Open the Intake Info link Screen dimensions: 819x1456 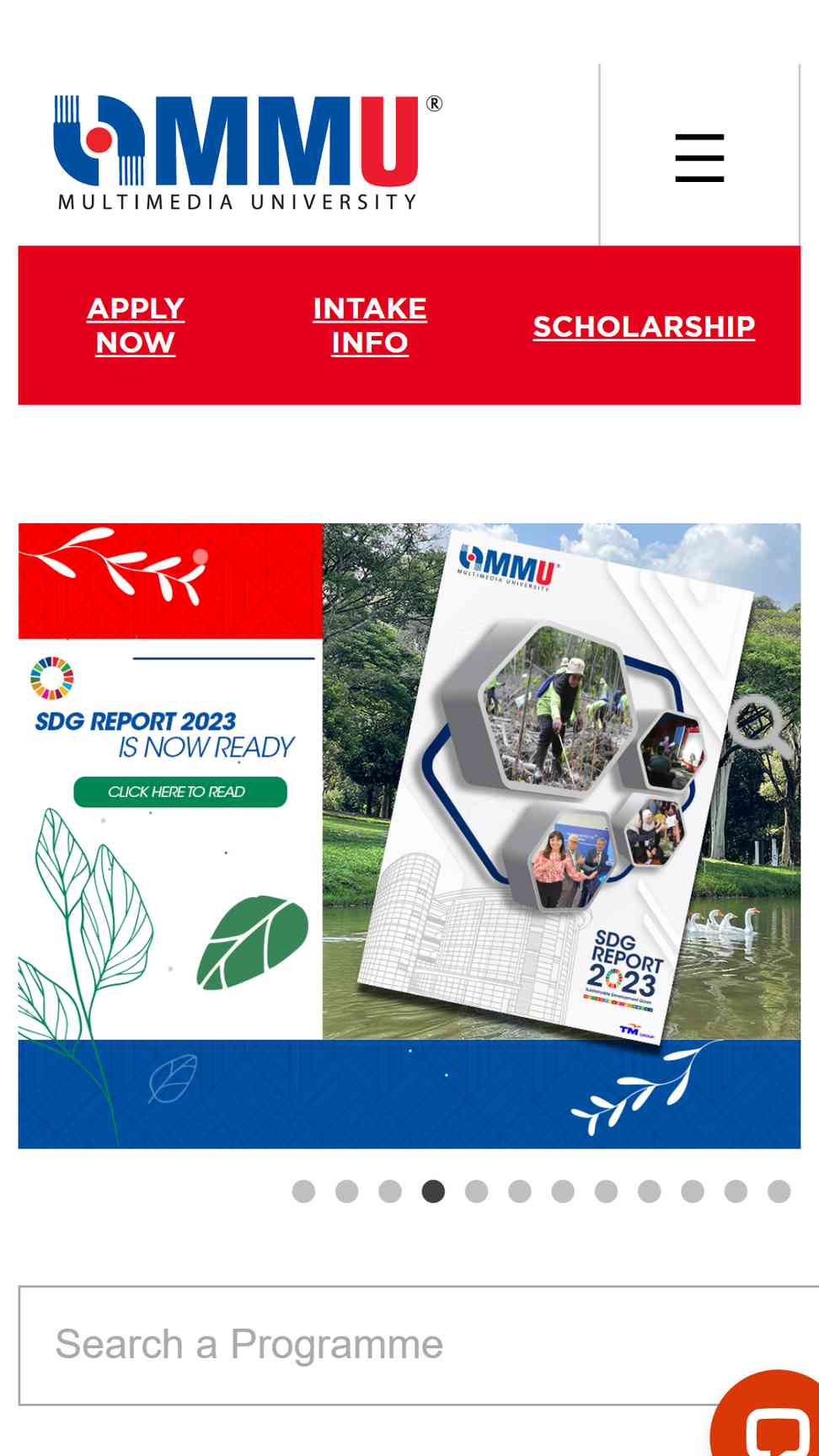click(370, 325)
